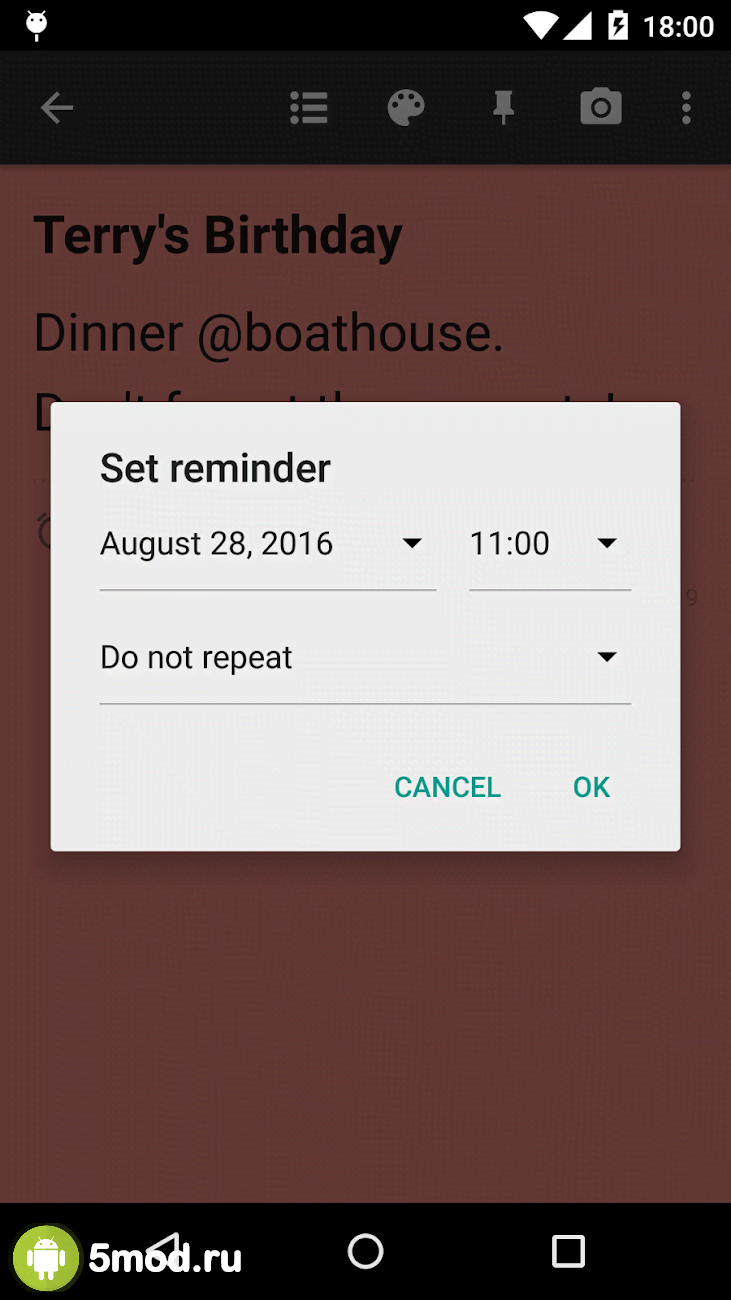Image resolution: width=731 pixels, height=1300 pixels.
Task: Open the color palette for the note
Action: tap(406, 108)
